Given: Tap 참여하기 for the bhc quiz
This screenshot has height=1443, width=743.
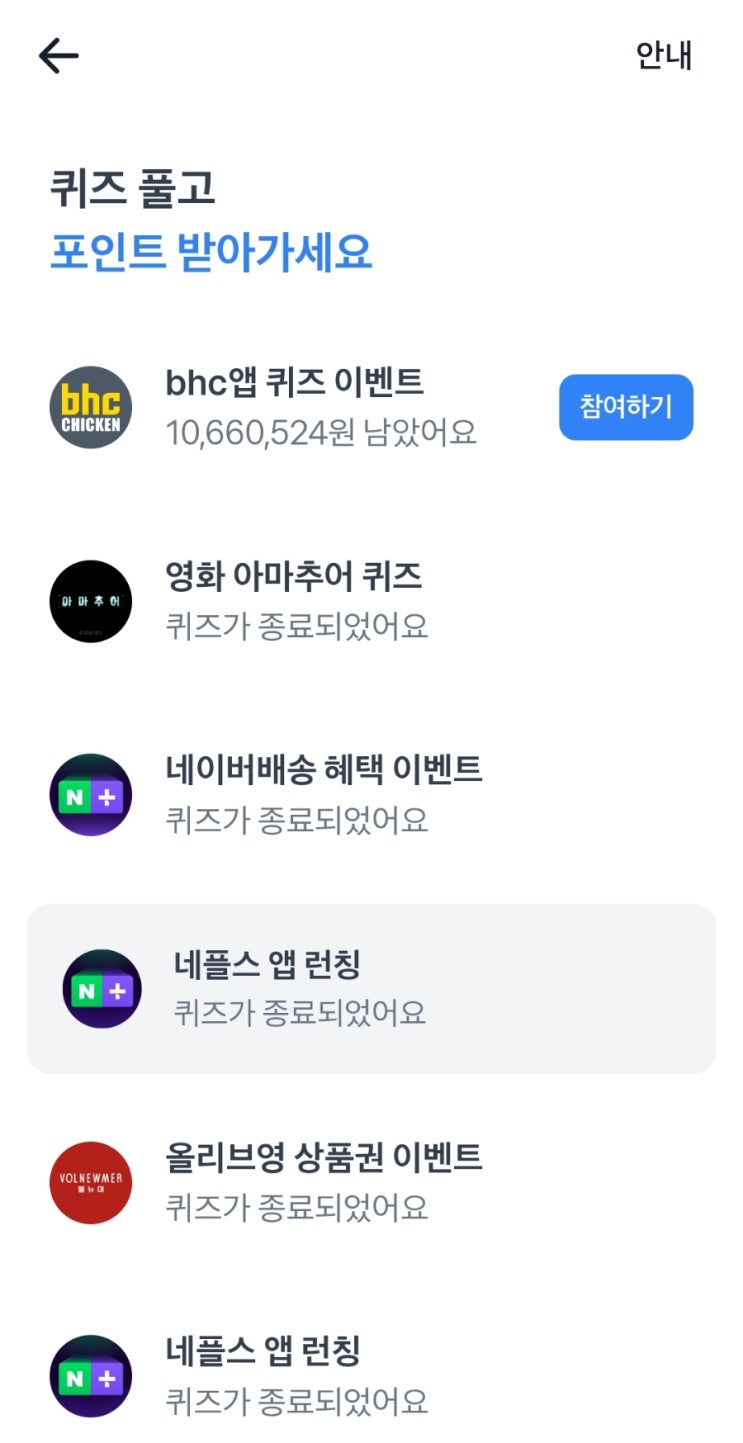Looking at the screenshot, I should tap(625, 407).
